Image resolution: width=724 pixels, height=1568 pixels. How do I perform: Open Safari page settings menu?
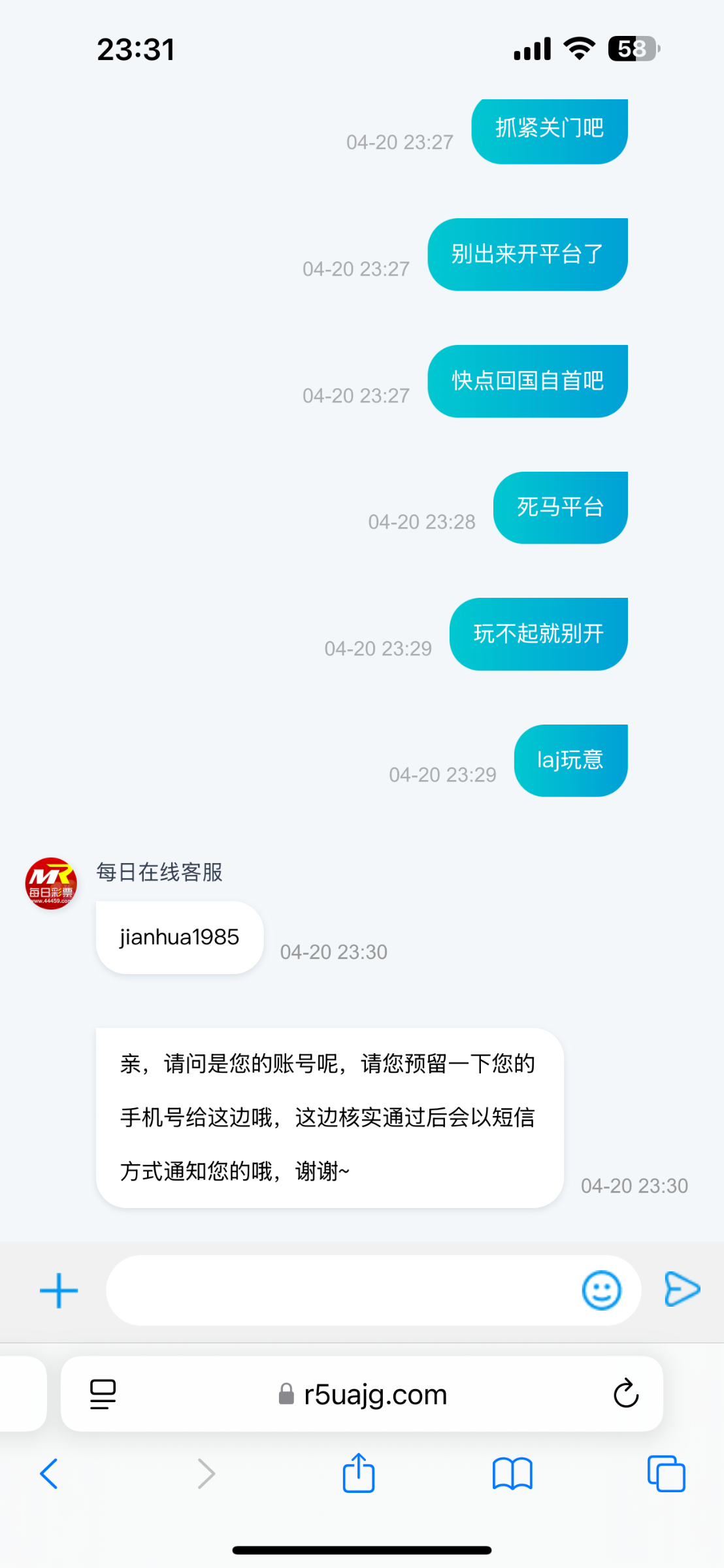pos(103,1394)
